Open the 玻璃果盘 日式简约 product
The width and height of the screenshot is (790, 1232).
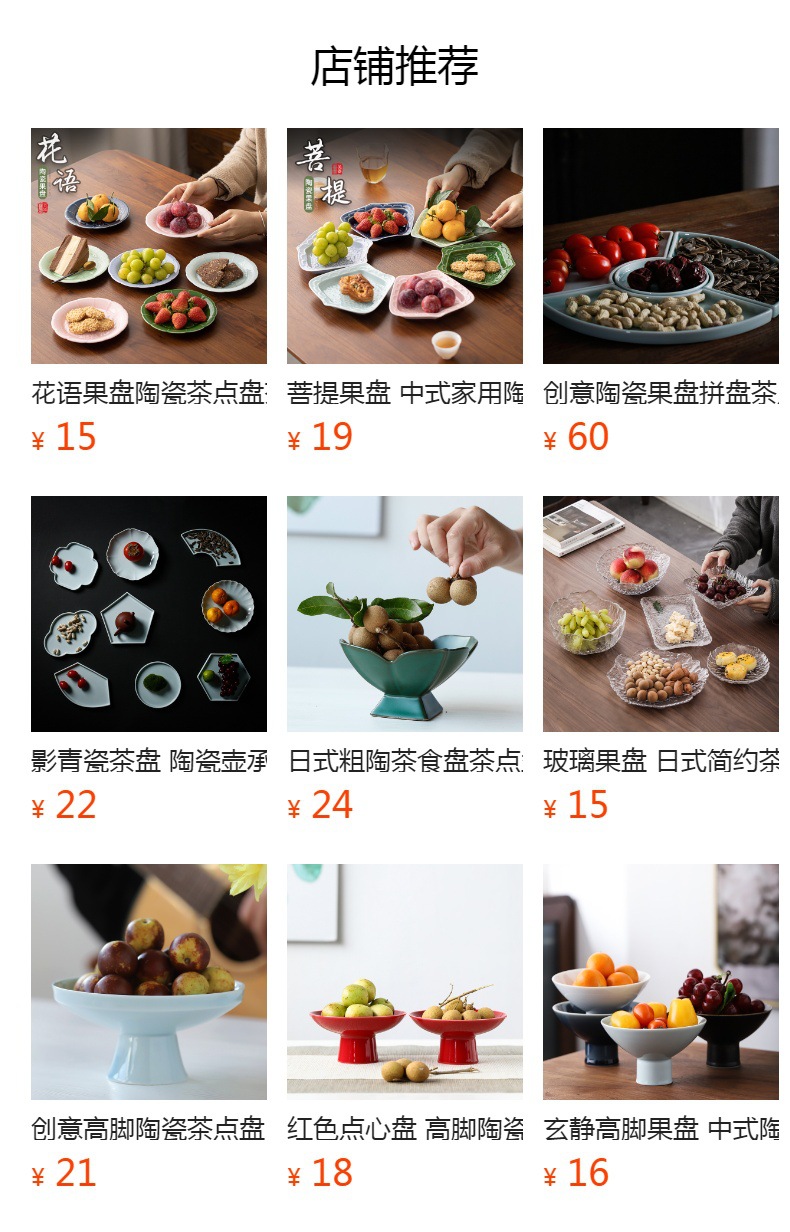pyautogui.click(x=661, y=660)
